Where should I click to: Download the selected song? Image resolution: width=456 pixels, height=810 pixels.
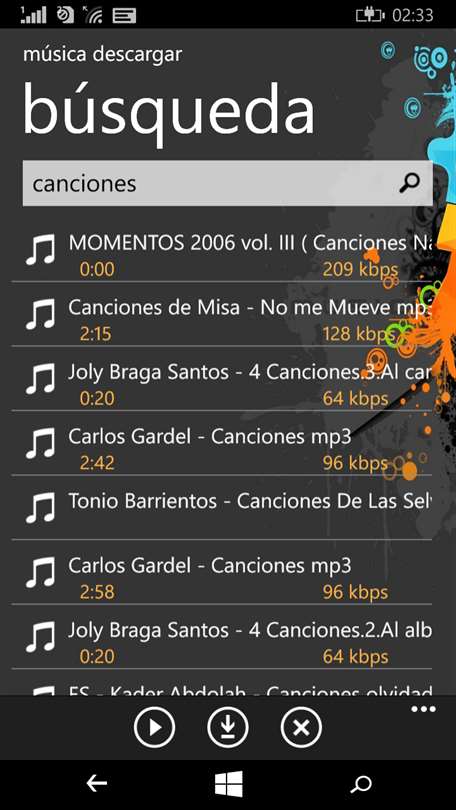pos(228,727)
